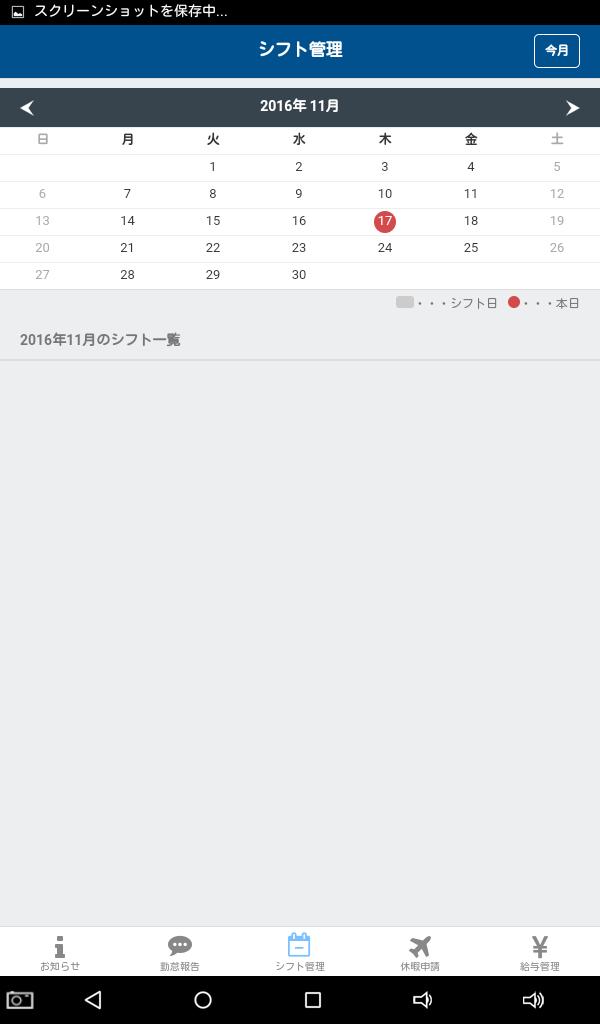
Task: Pick November 25 on the calendar
Action: 471,248
